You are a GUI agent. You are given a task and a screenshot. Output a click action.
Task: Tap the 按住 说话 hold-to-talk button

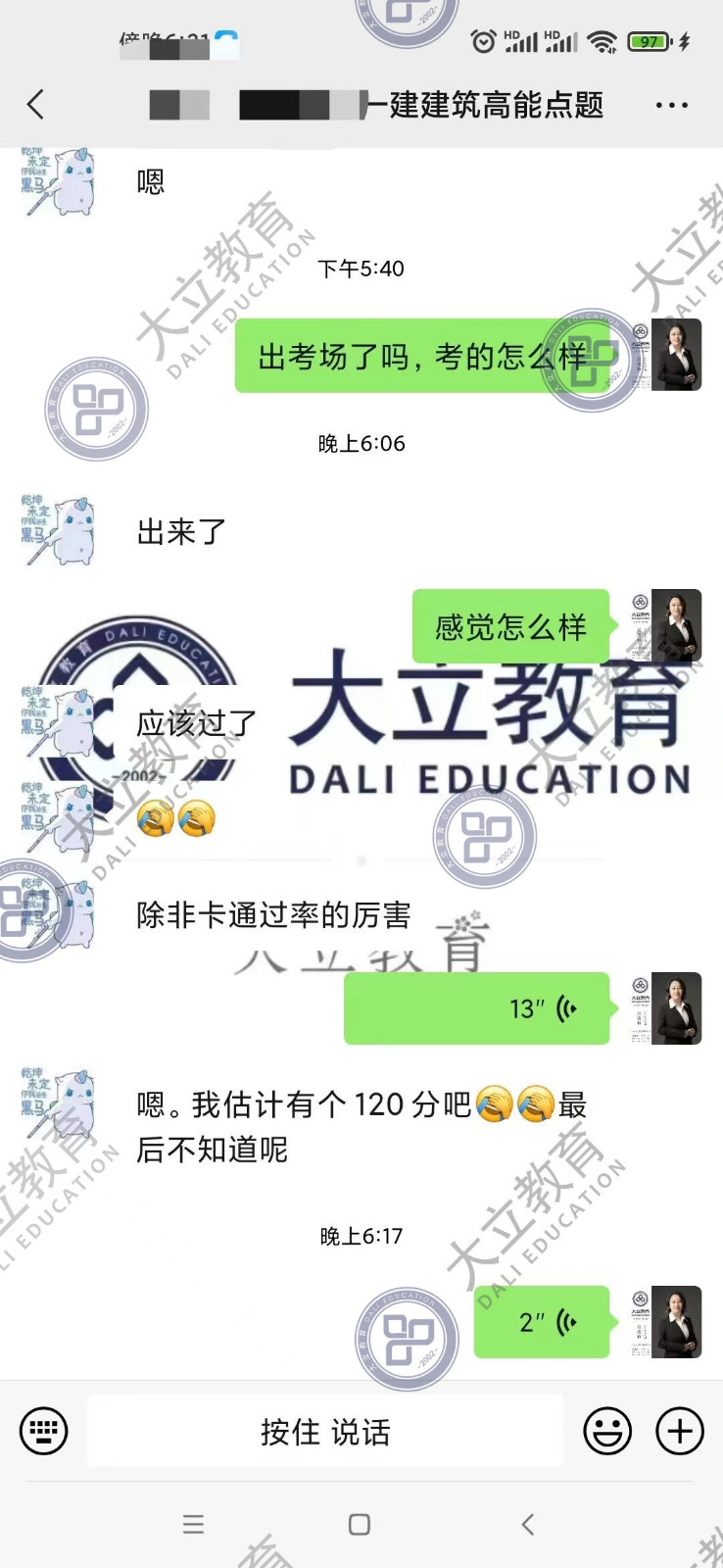point(325,1432)
